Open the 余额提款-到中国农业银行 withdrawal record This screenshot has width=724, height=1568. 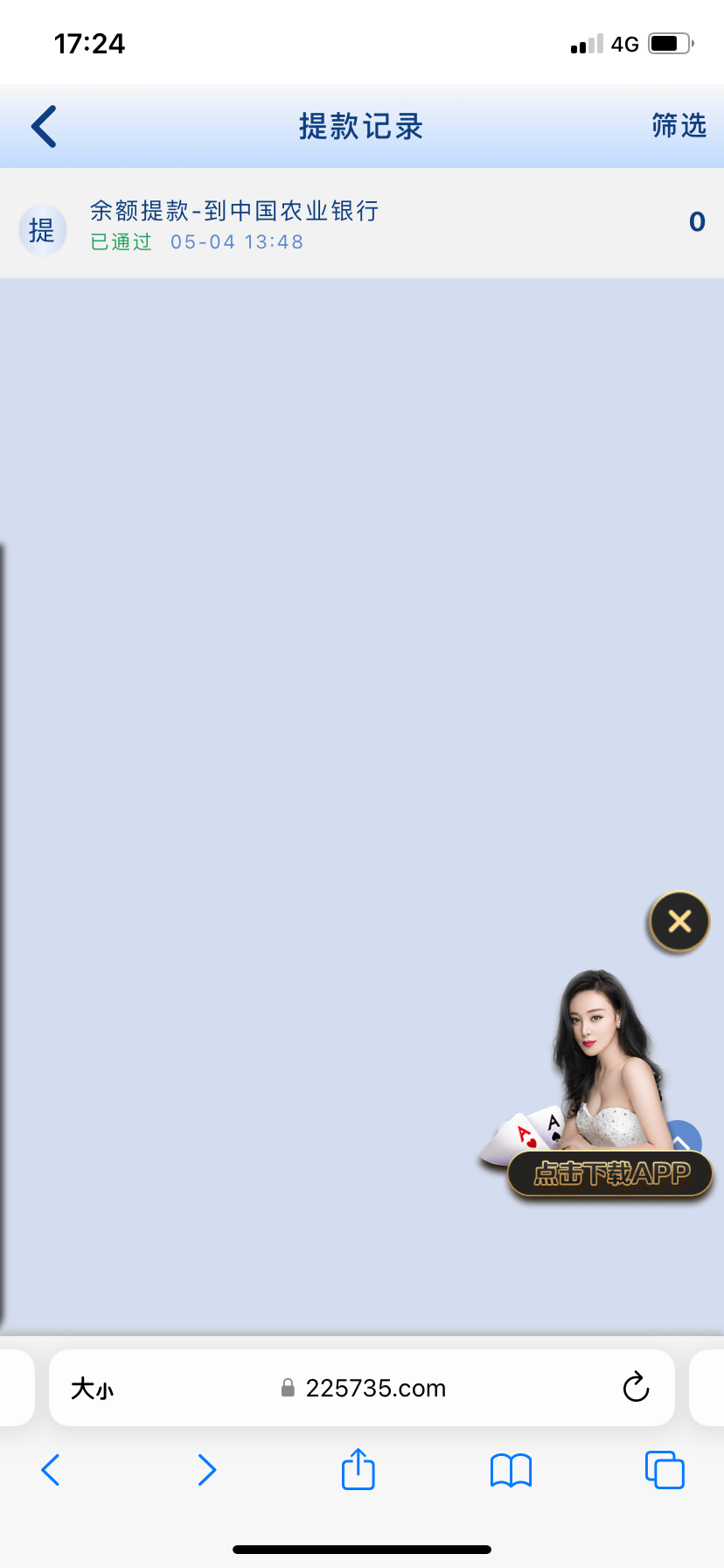[361, 224]
